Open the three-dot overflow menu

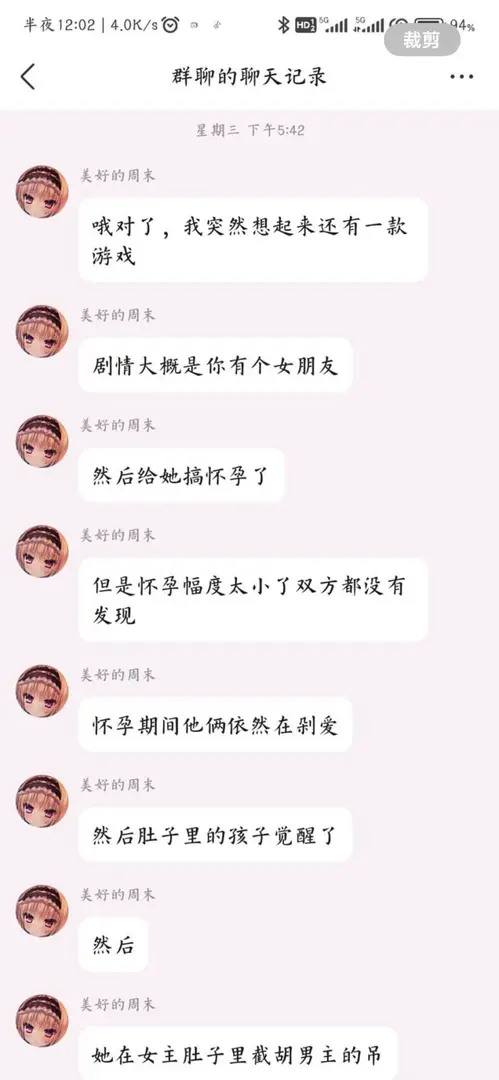click(461, 76)
